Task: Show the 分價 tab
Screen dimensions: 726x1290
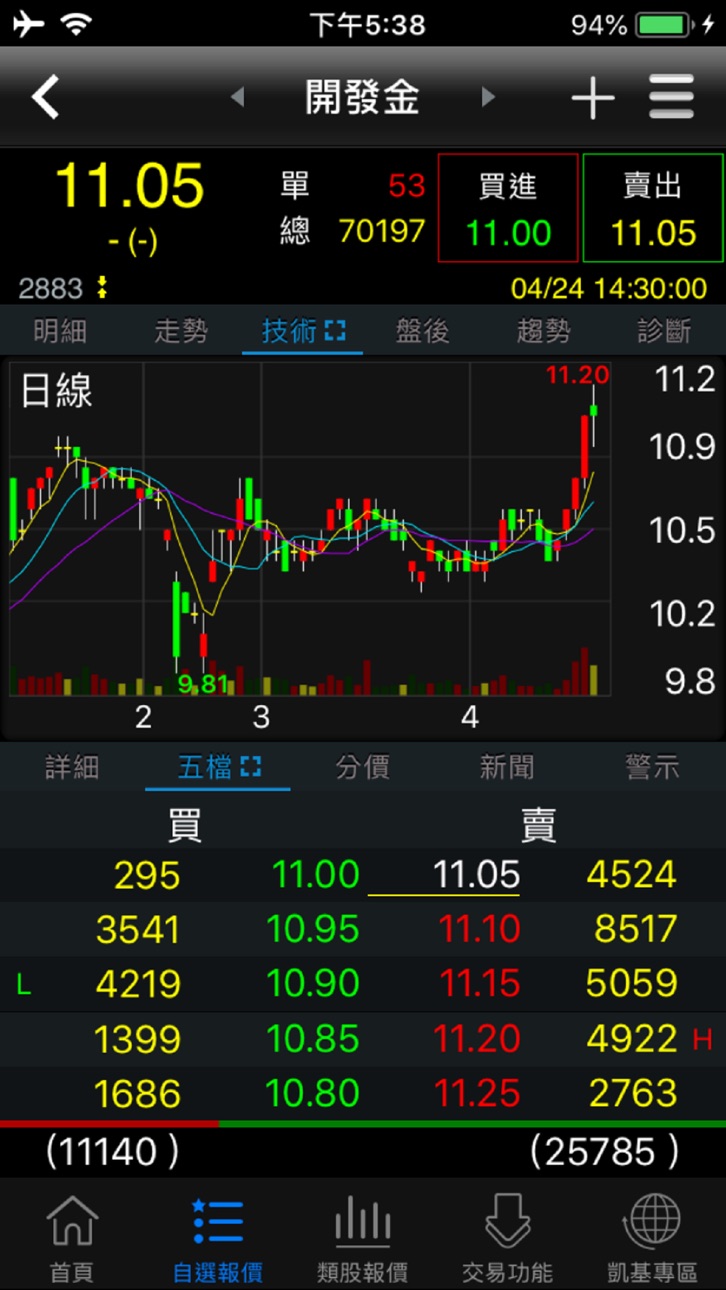Action: (x=363, y=767)
